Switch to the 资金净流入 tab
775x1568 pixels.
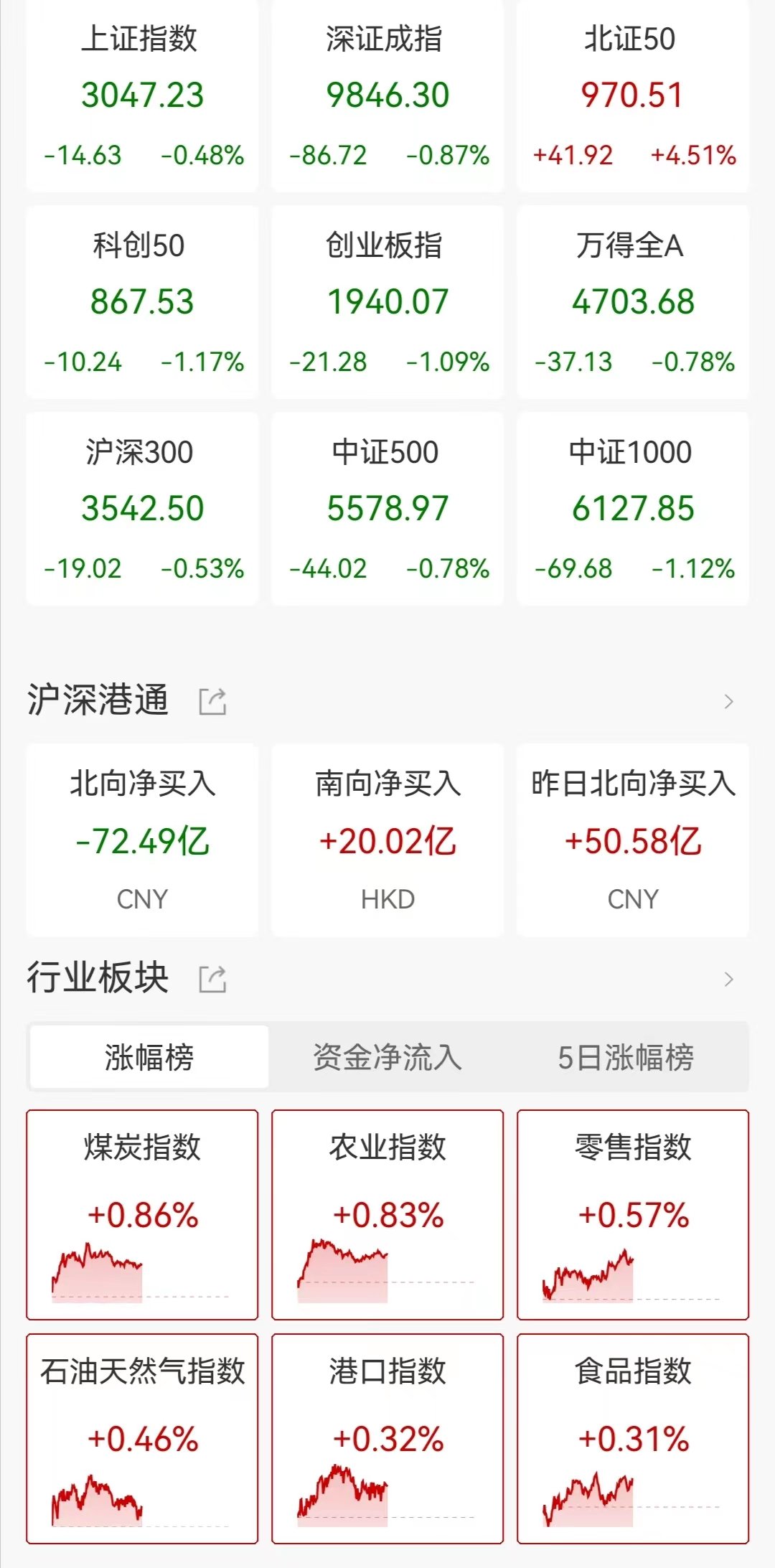387,1057
